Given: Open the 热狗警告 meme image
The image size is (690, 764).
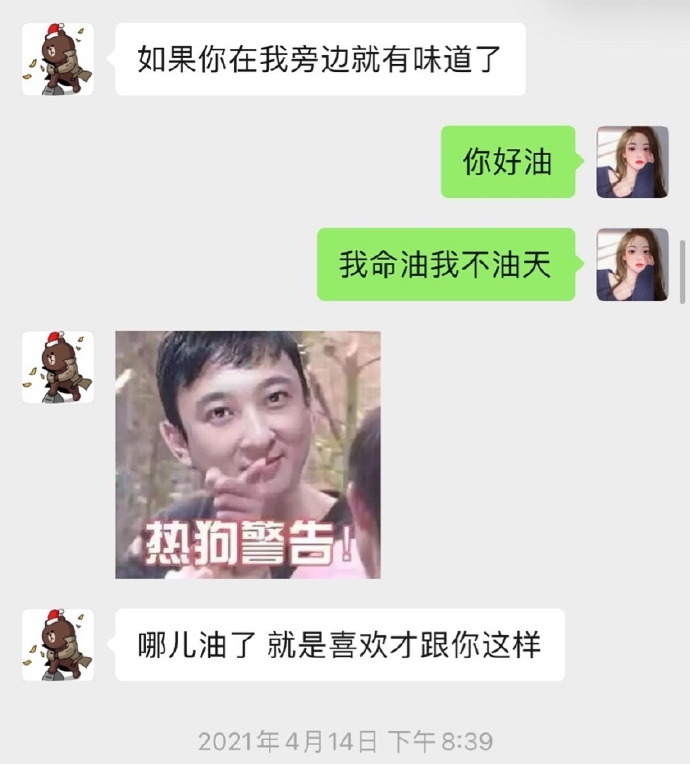Looking at the screenshot, I should point(247,455).
